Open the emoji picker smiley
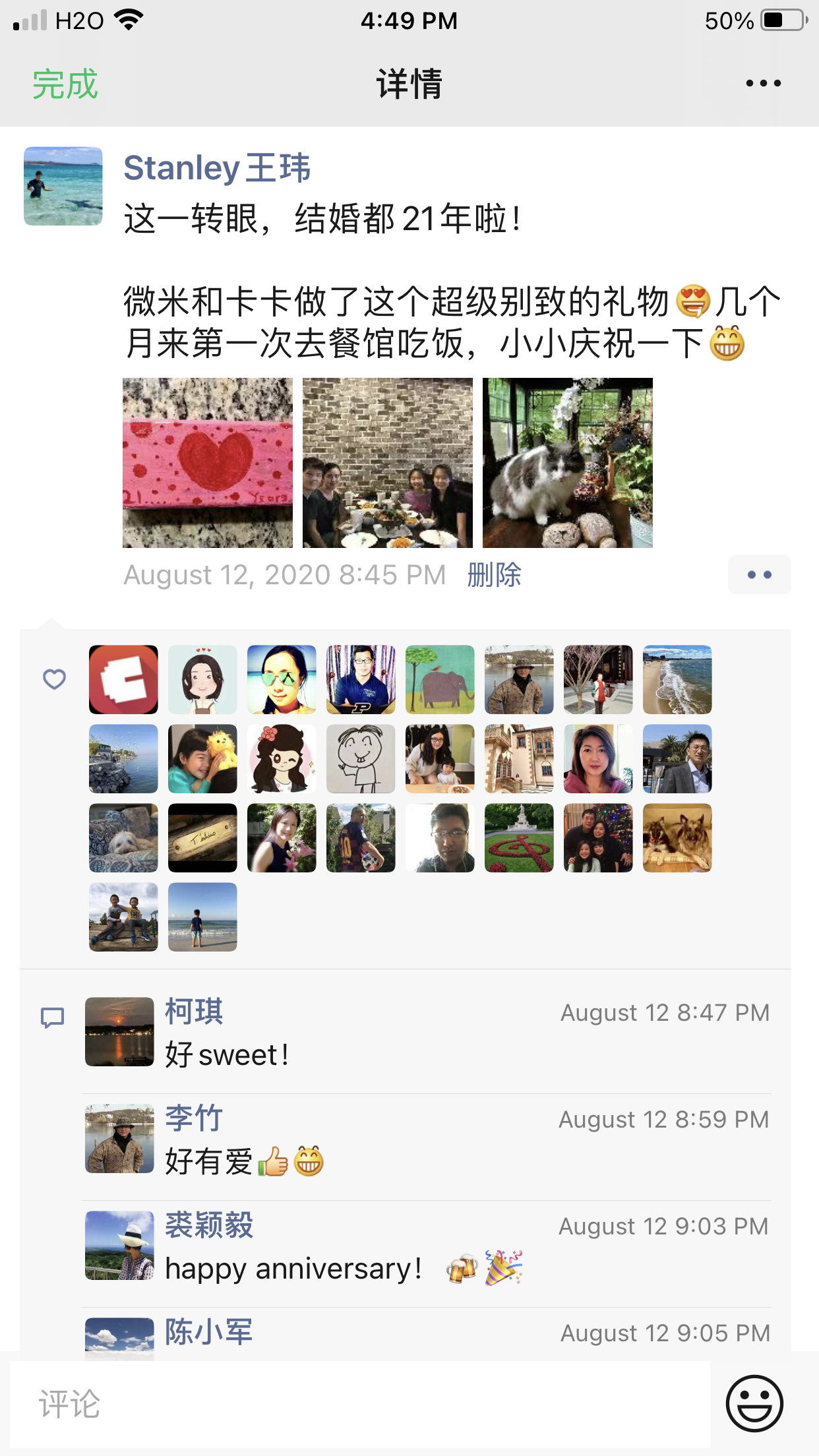Screen dimensions: 819x1456 pos(754,1403)
